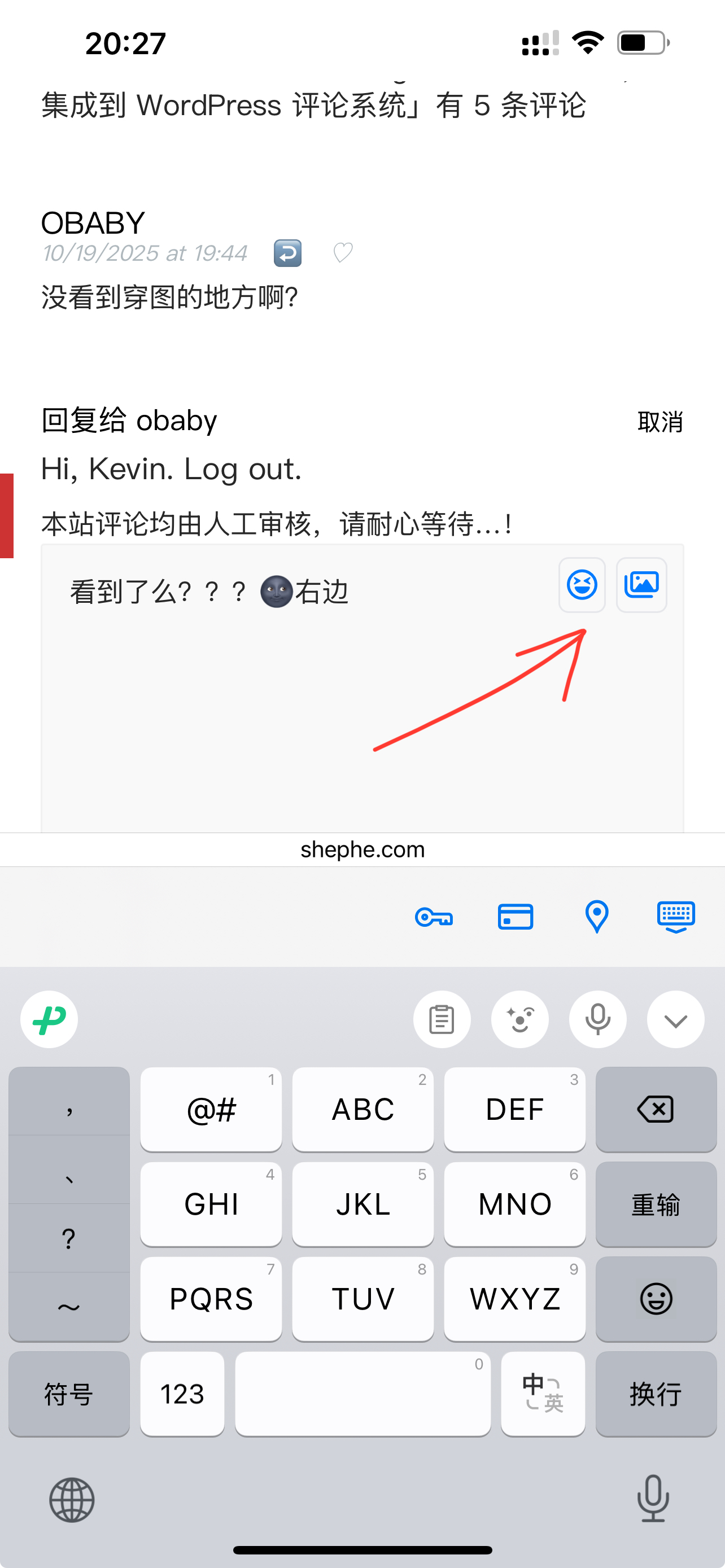Screen dimensions: 725x1568
Task: Cancel the reply with 取消
Action: point(660,421)
